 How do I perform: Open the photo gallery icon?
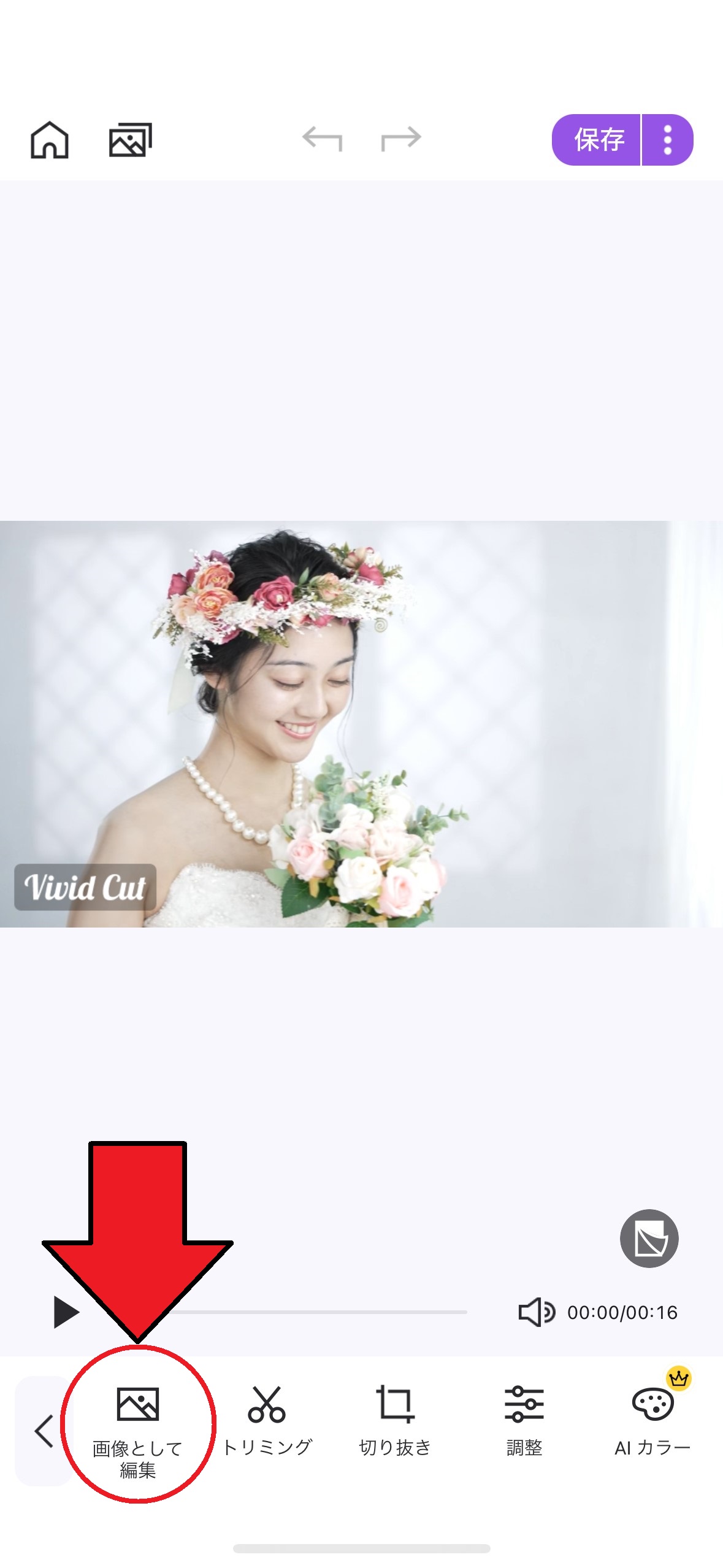130,140
